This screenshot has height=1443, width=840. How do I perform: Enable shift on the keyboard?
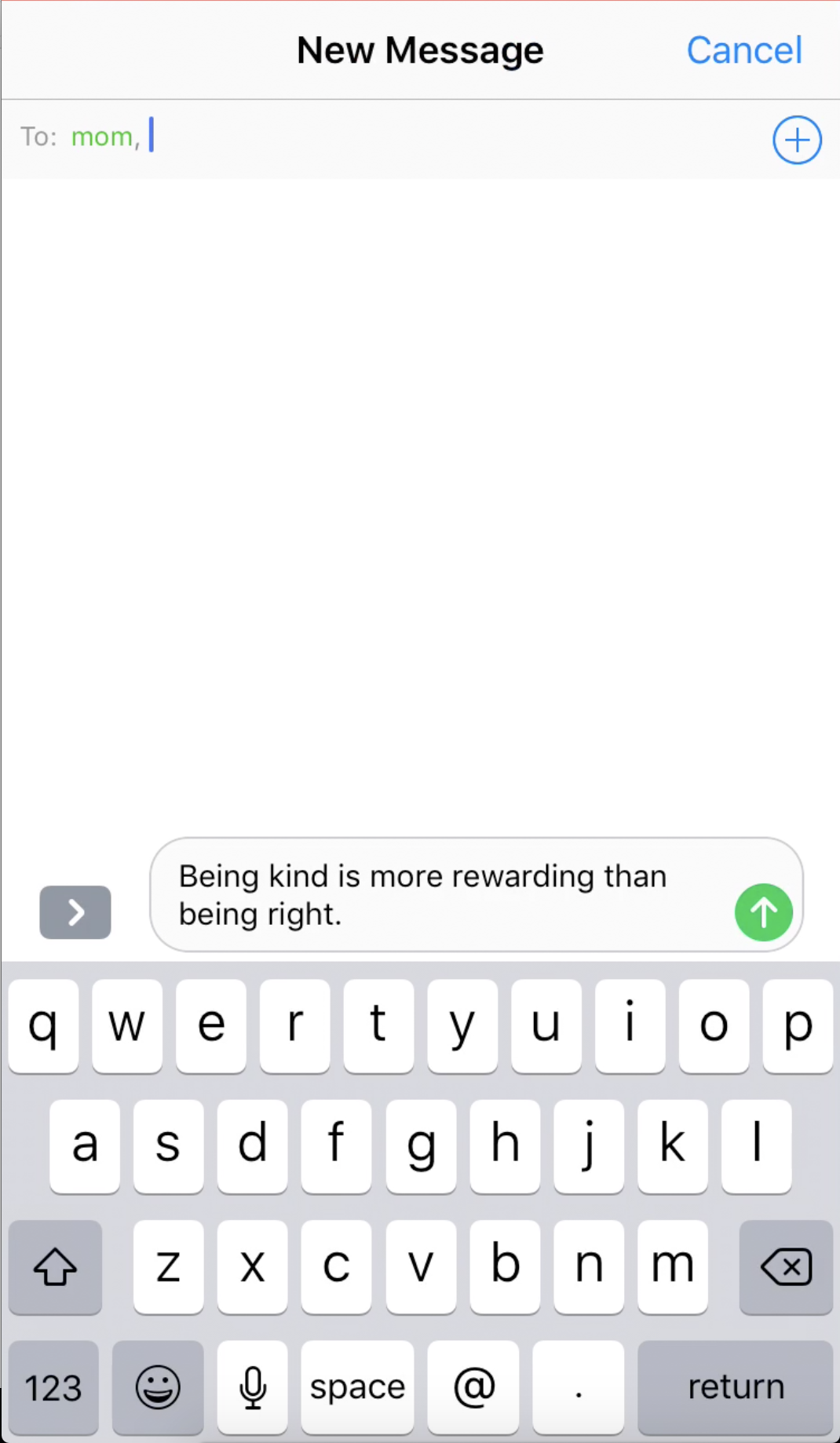(55, 1266)
